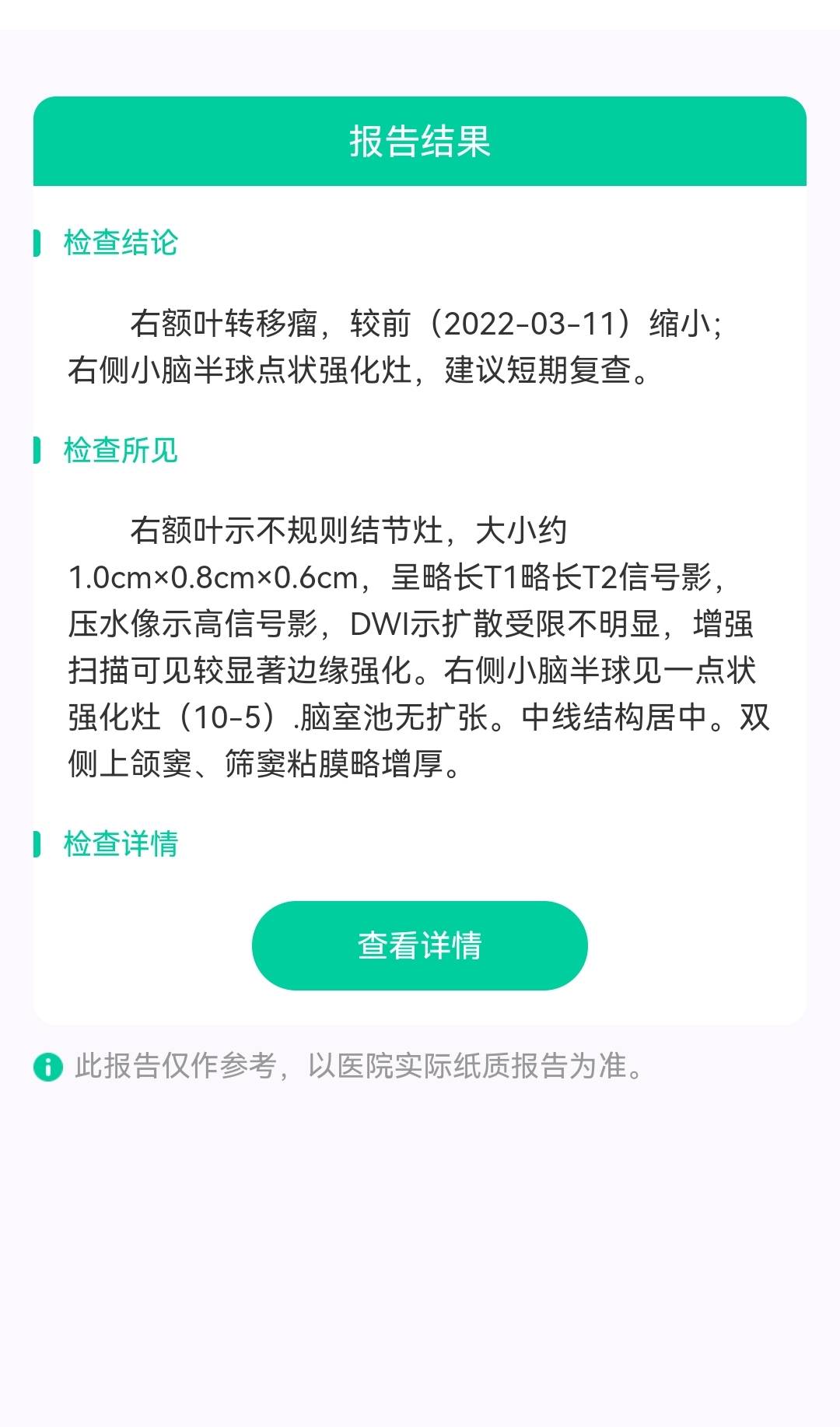Click the disclaimer link about paper reports
840x1427 pixels.
click(358, 1068)
